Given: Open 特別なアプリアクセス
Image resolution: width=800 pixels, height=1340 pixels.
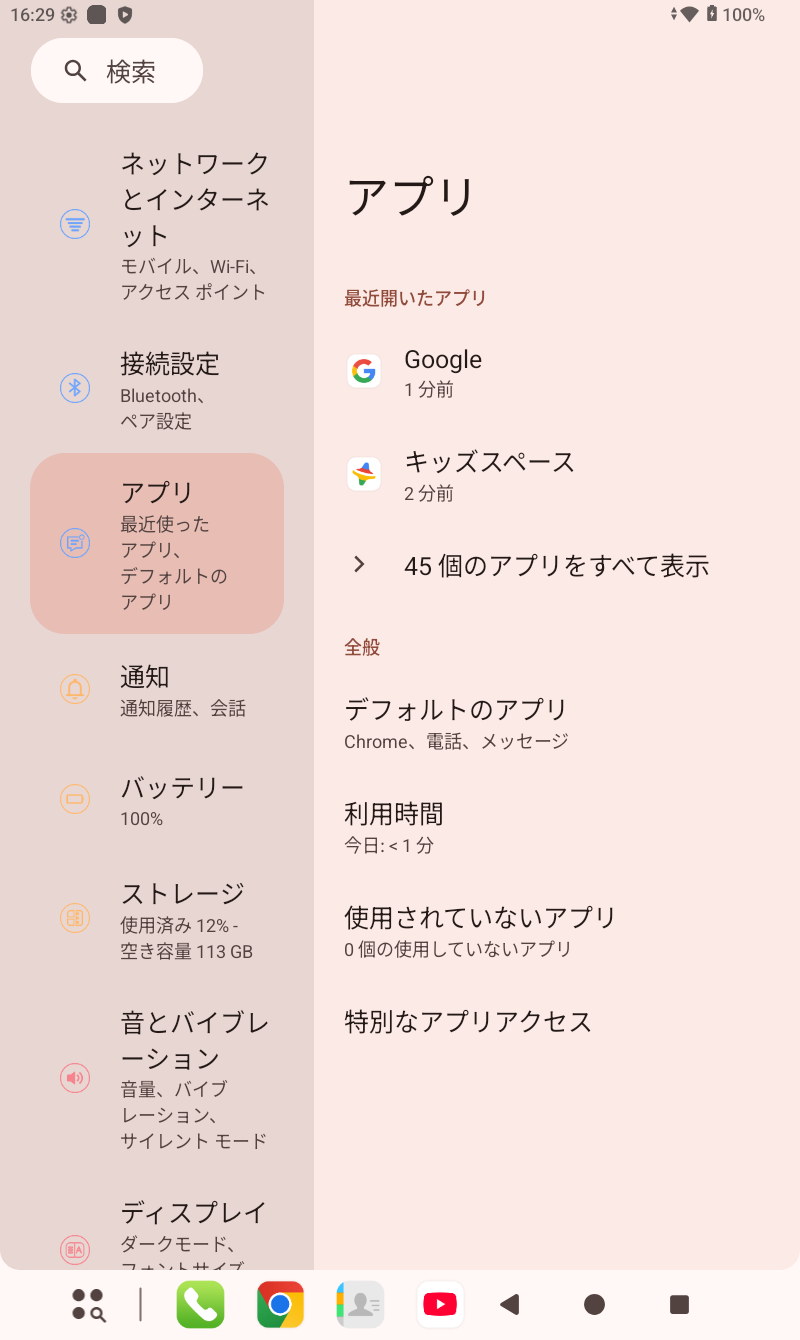Looking at the screenshot, I should [557, 1021].
